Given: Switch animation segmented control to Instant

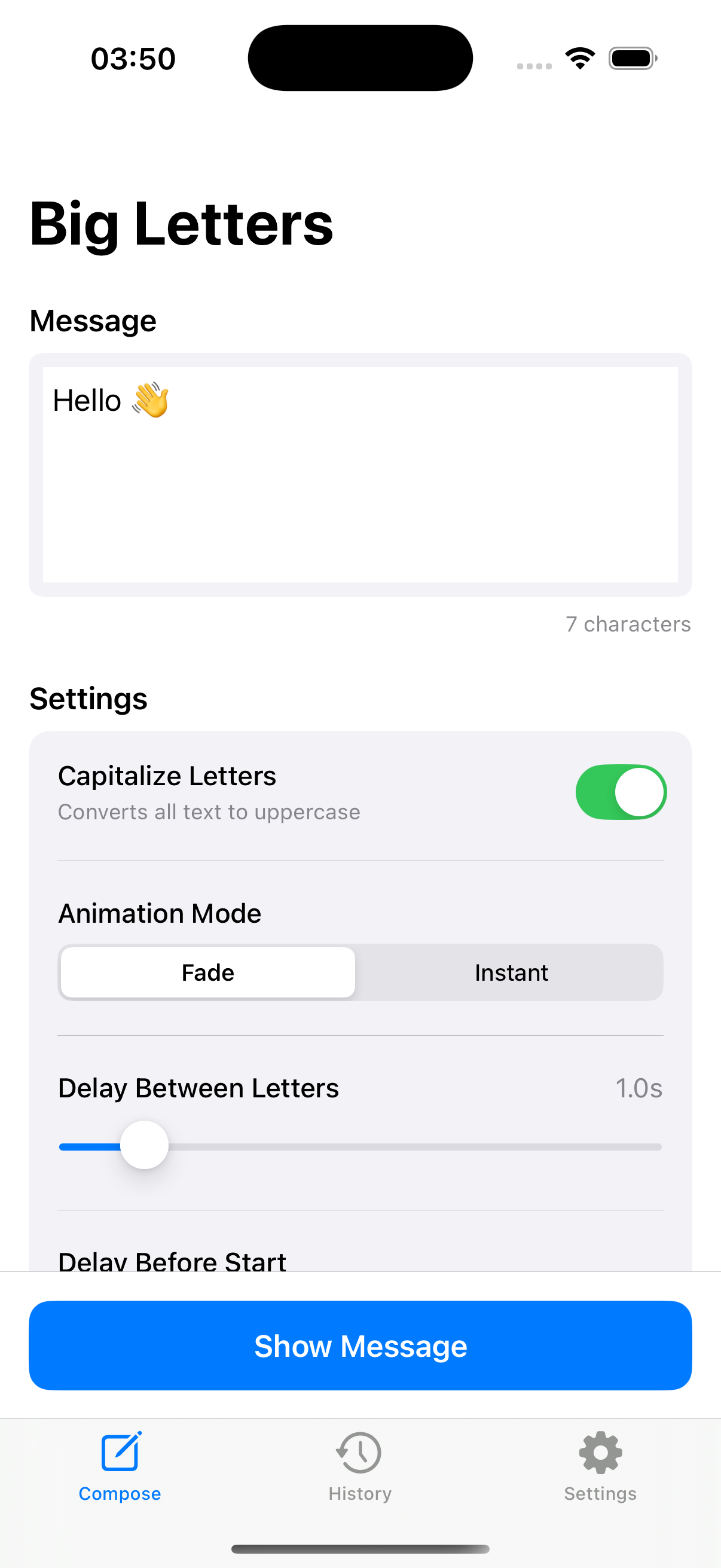Looking at the screenshot, I should coord(511,972).
